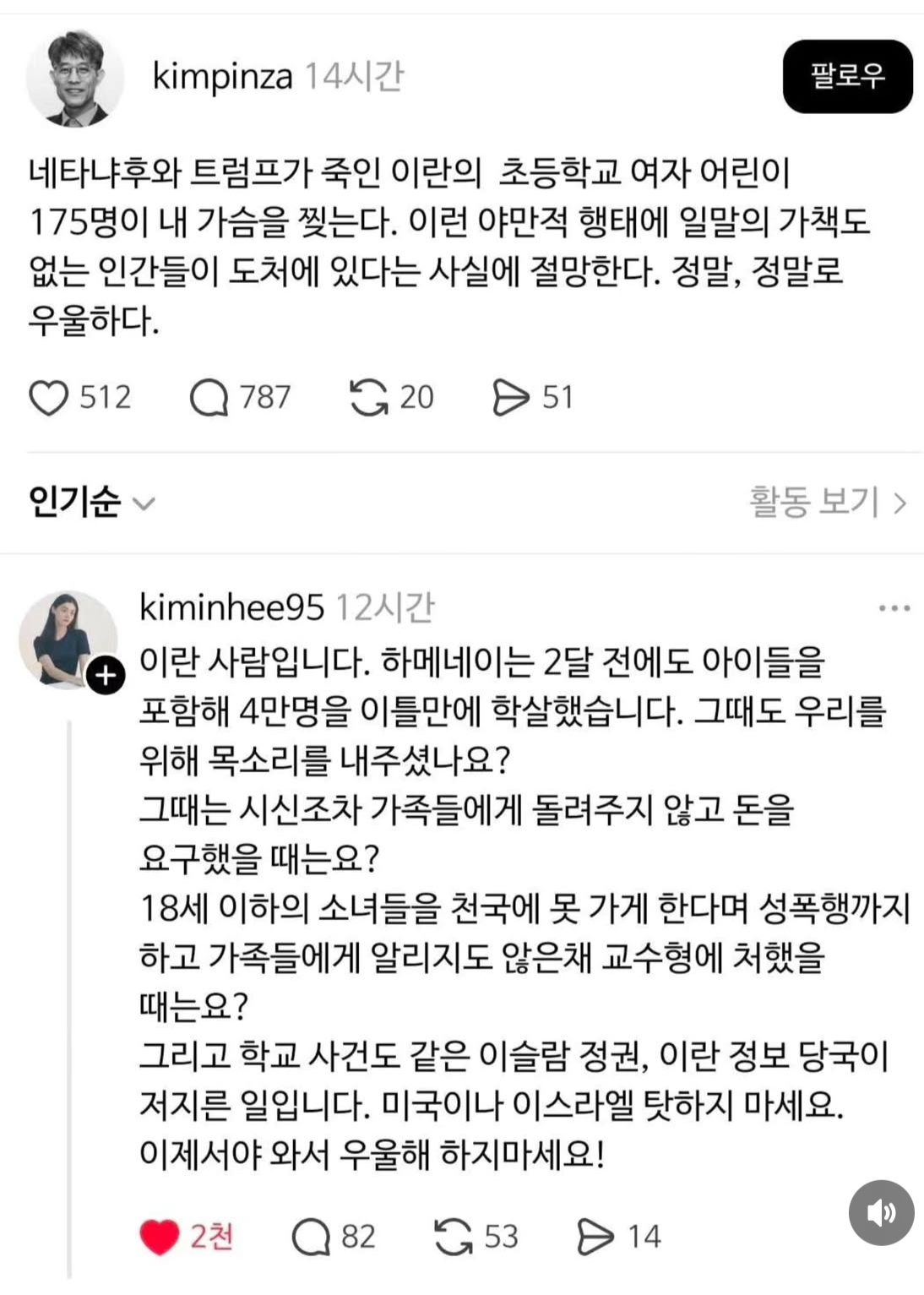Repost kiminhee95's reply
This screenshot has height=1295, width=924.
453,1237
